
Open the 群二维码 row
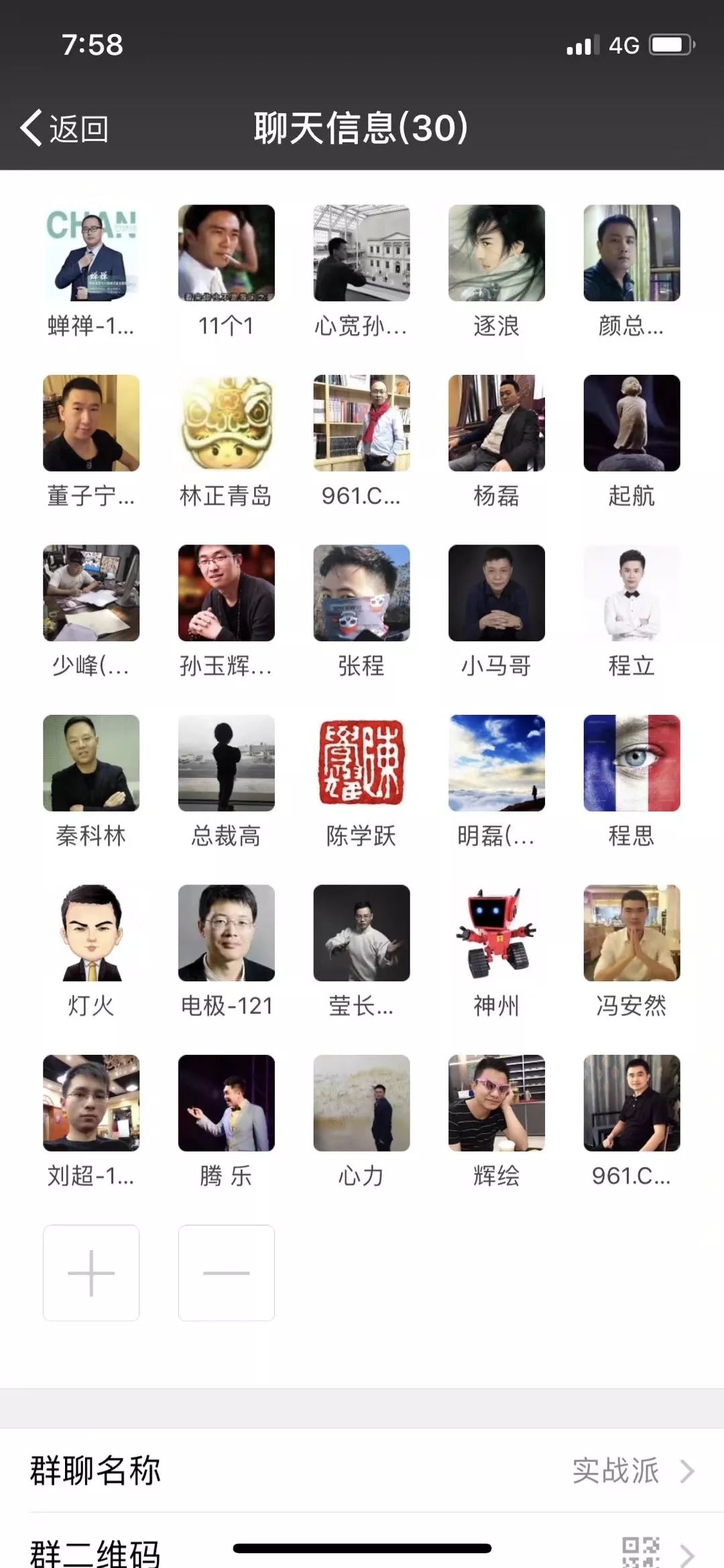click(x=362, y=1551)
